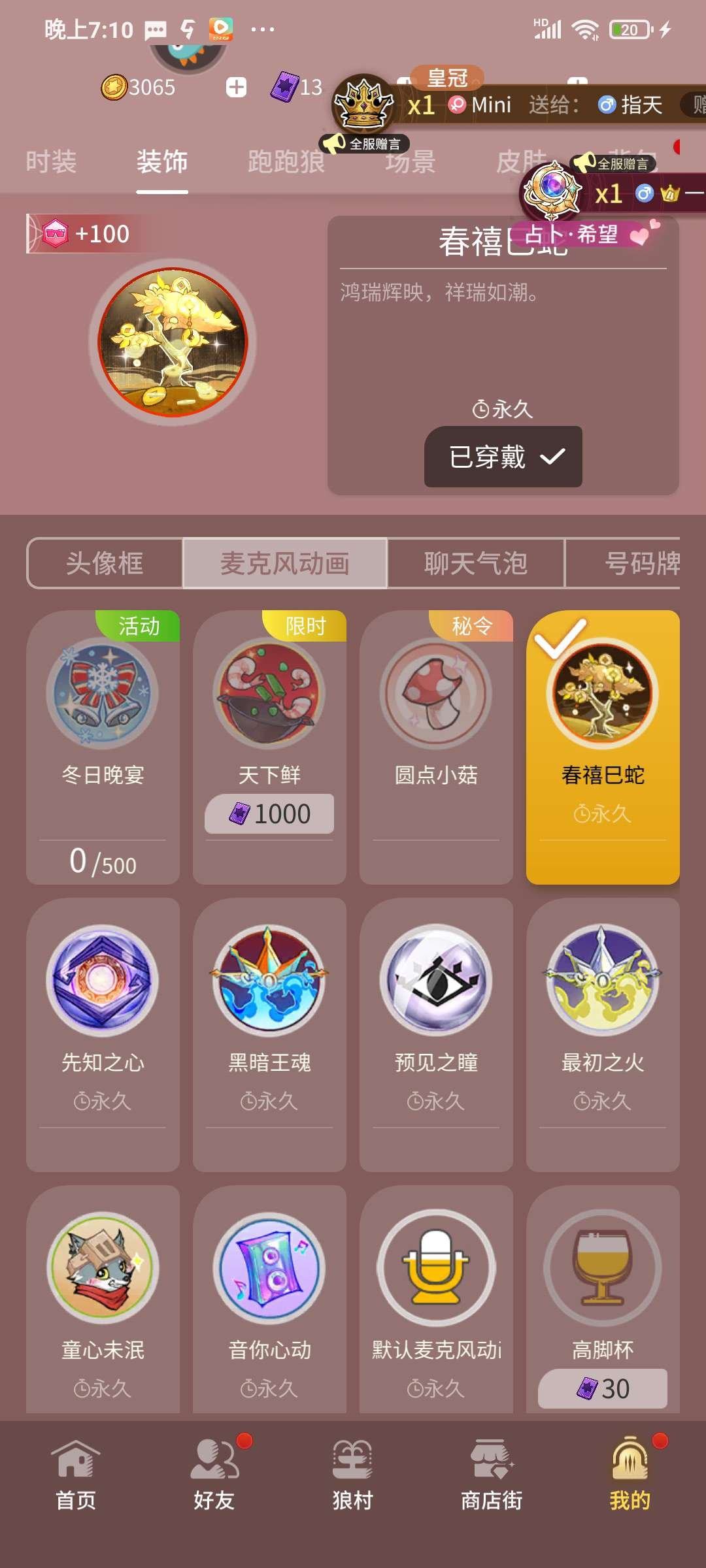
Task: Select the 冬日晚宴 microphone animation icon
Action: pos(103,694)
